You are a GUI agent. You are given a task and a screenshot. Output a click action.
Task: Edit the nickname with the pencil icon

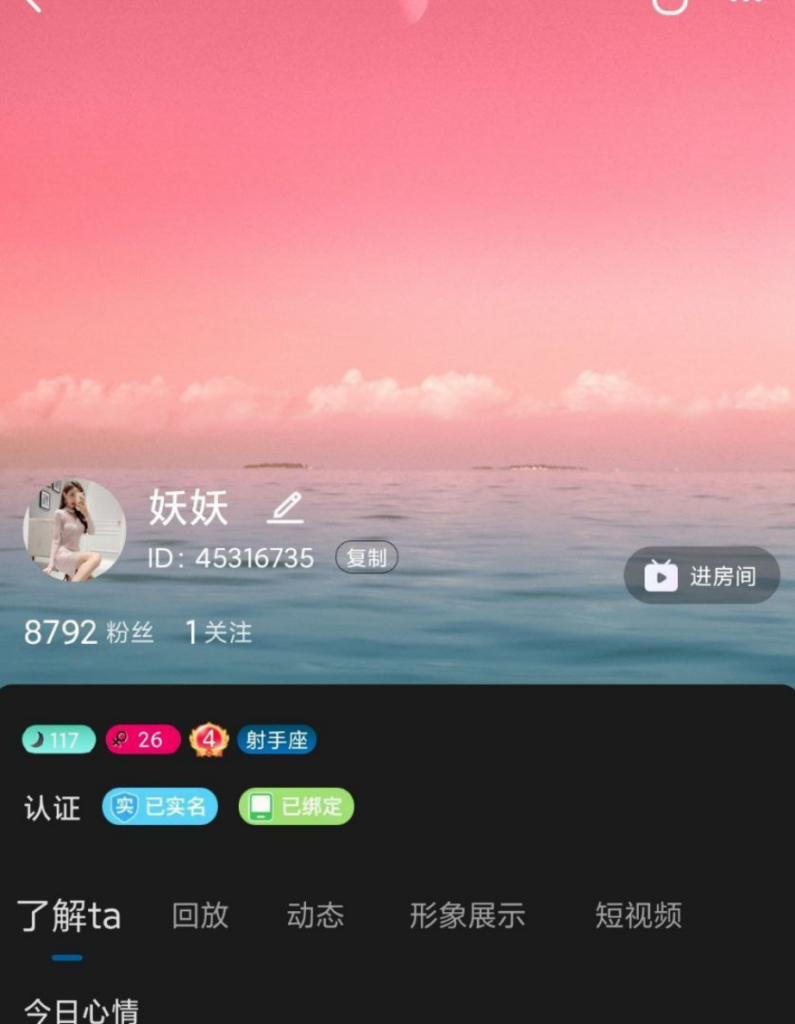coord(285,509)
